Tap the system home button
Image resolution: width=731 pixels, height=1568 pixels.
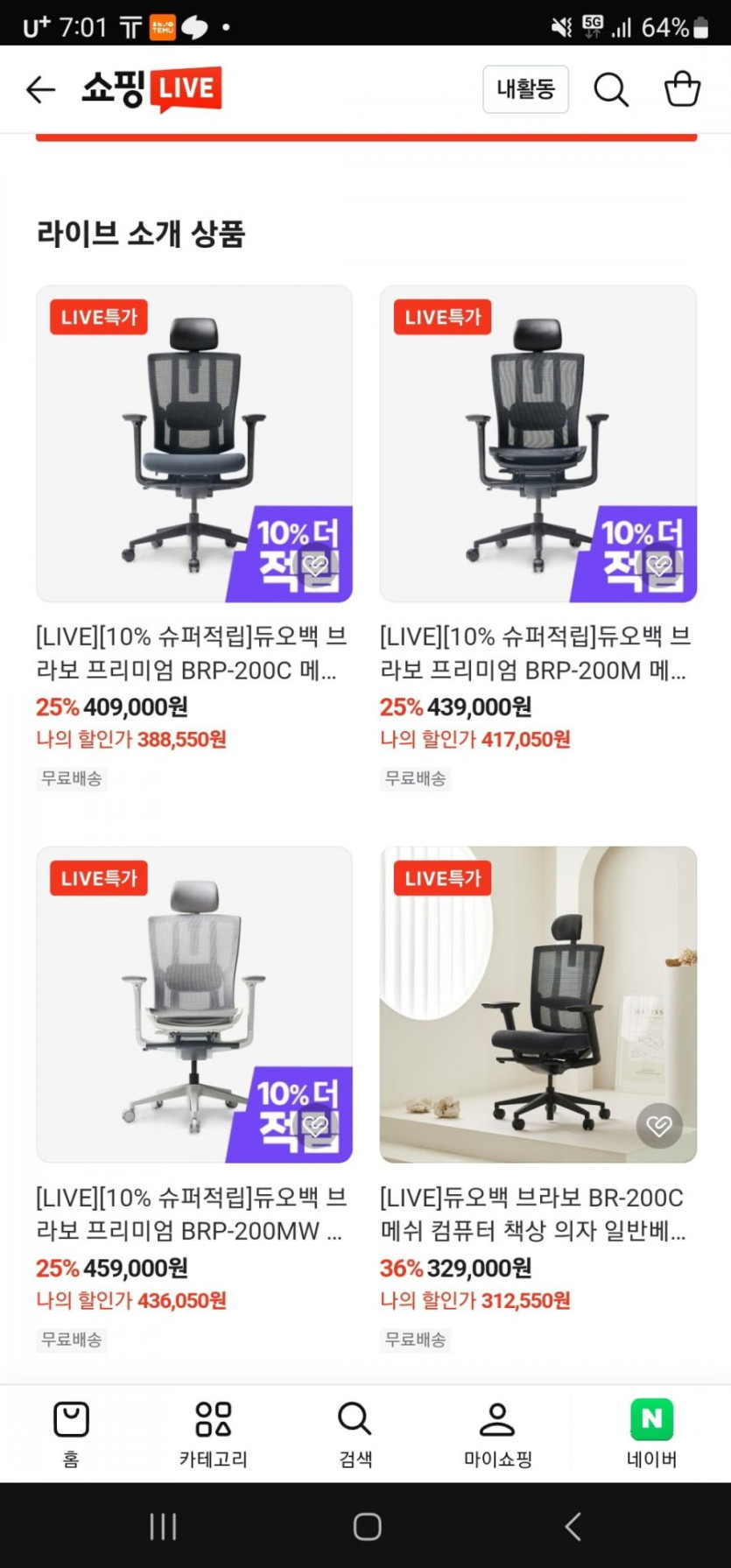tap(367, 1527)
